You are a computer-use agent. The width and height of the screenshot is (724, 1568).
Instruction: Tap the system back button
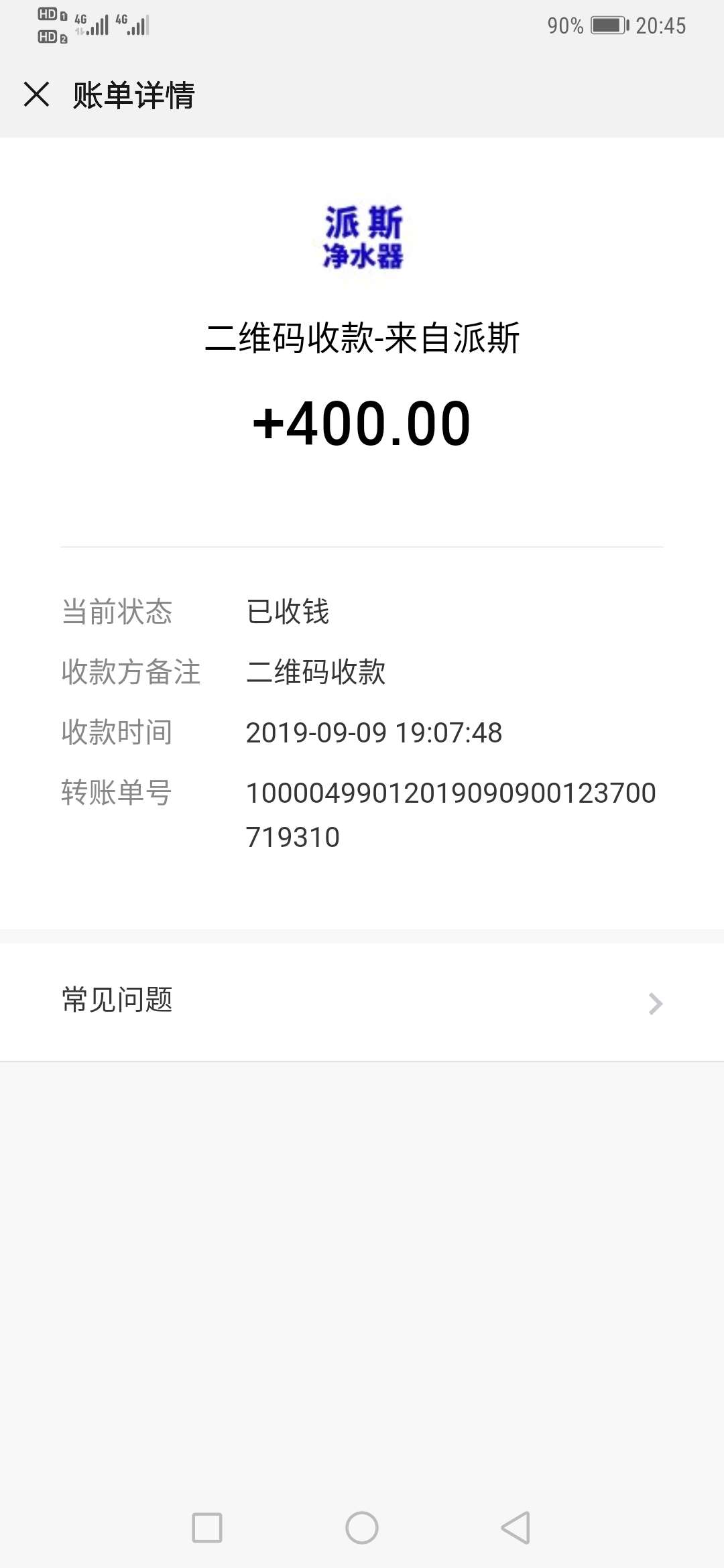516,1528
